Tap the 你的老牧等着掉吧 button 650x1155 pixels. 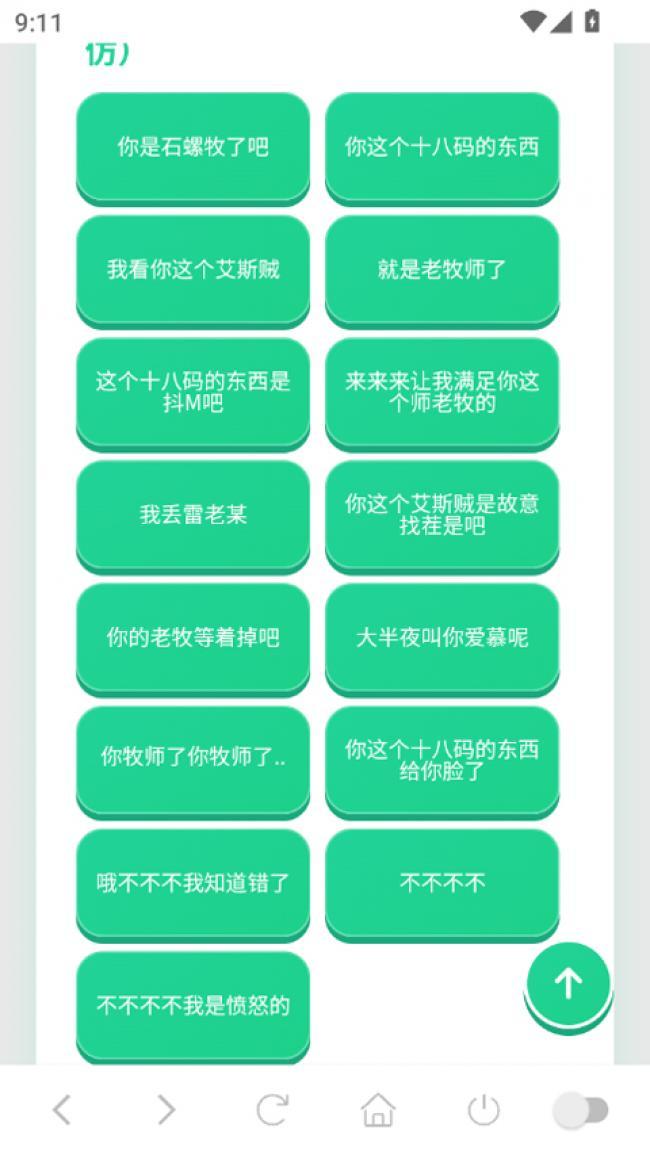pyautogui.click(x=192, y=639)
